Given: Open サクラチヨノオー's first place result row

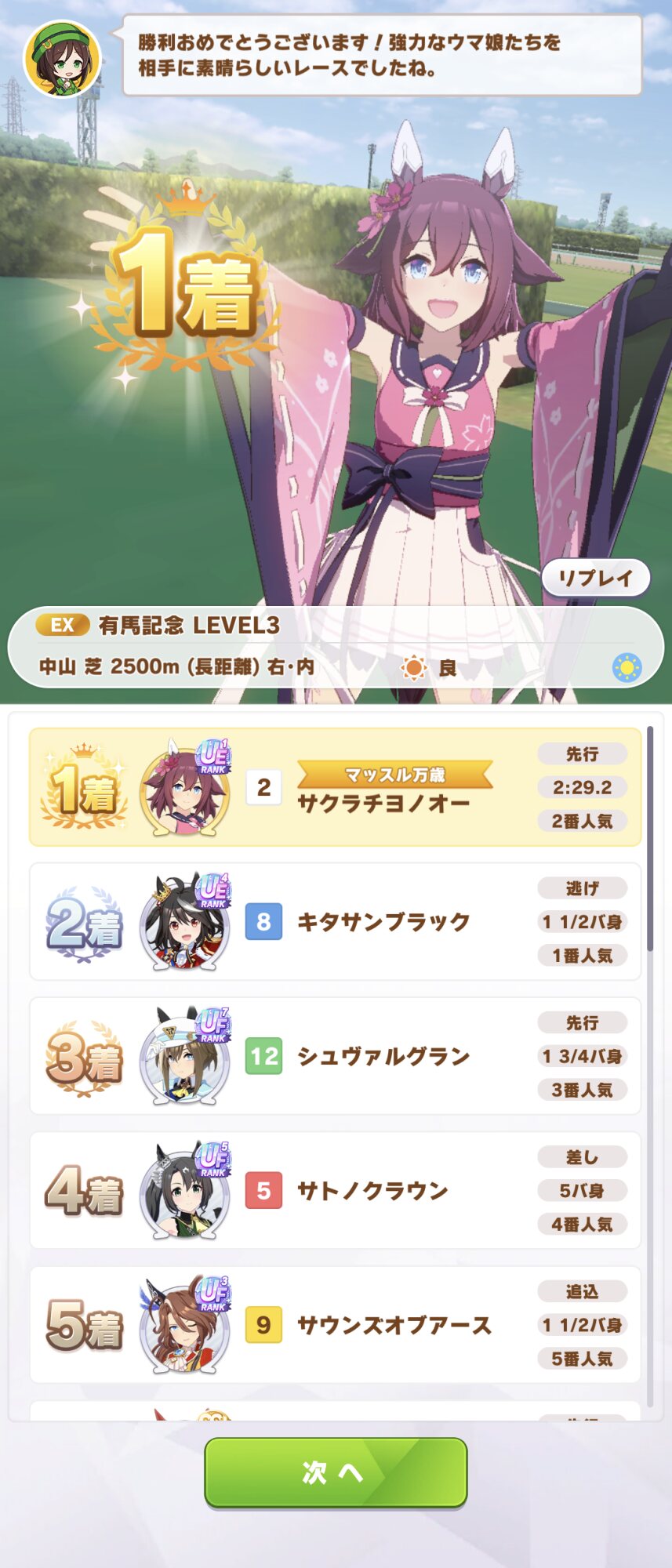Looking at the screenshot, I should 335,787.
